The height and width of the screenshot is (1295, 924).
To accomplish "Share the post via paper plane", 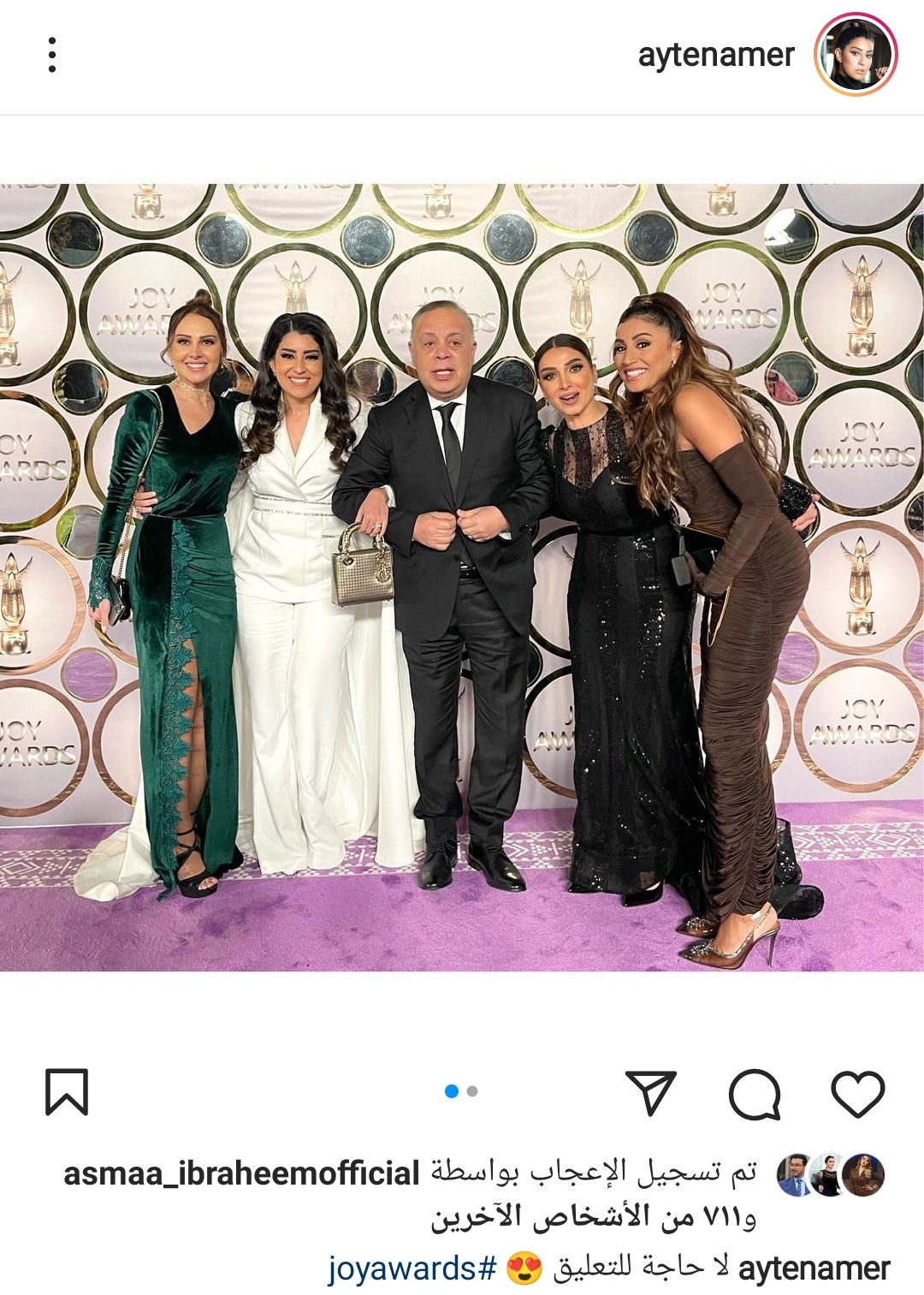I will pos(651,1093).
